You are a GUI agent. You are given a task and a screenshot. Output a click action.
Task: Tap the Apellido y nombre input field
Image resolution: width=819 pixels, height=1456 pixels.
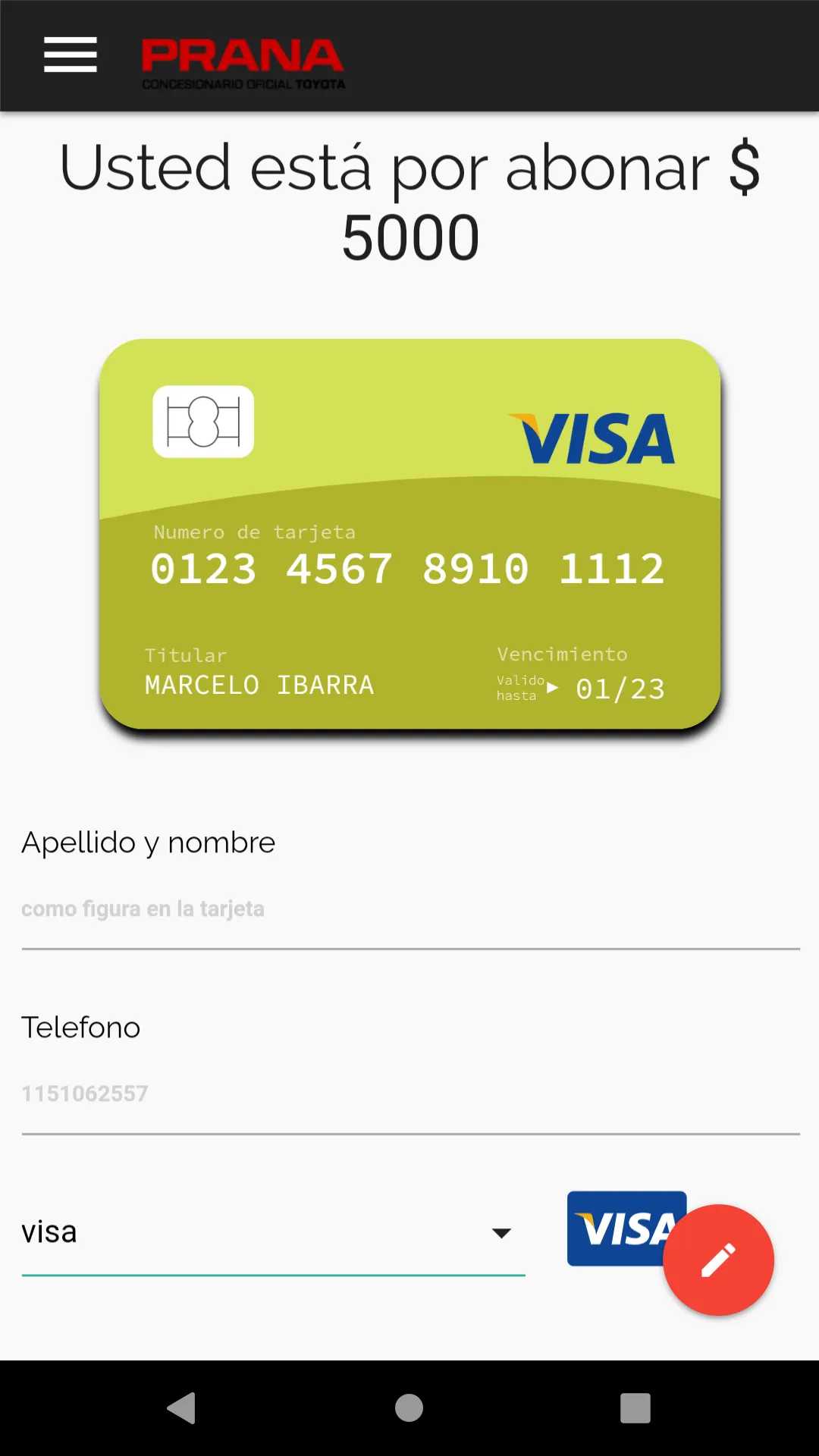pos(410,910)
